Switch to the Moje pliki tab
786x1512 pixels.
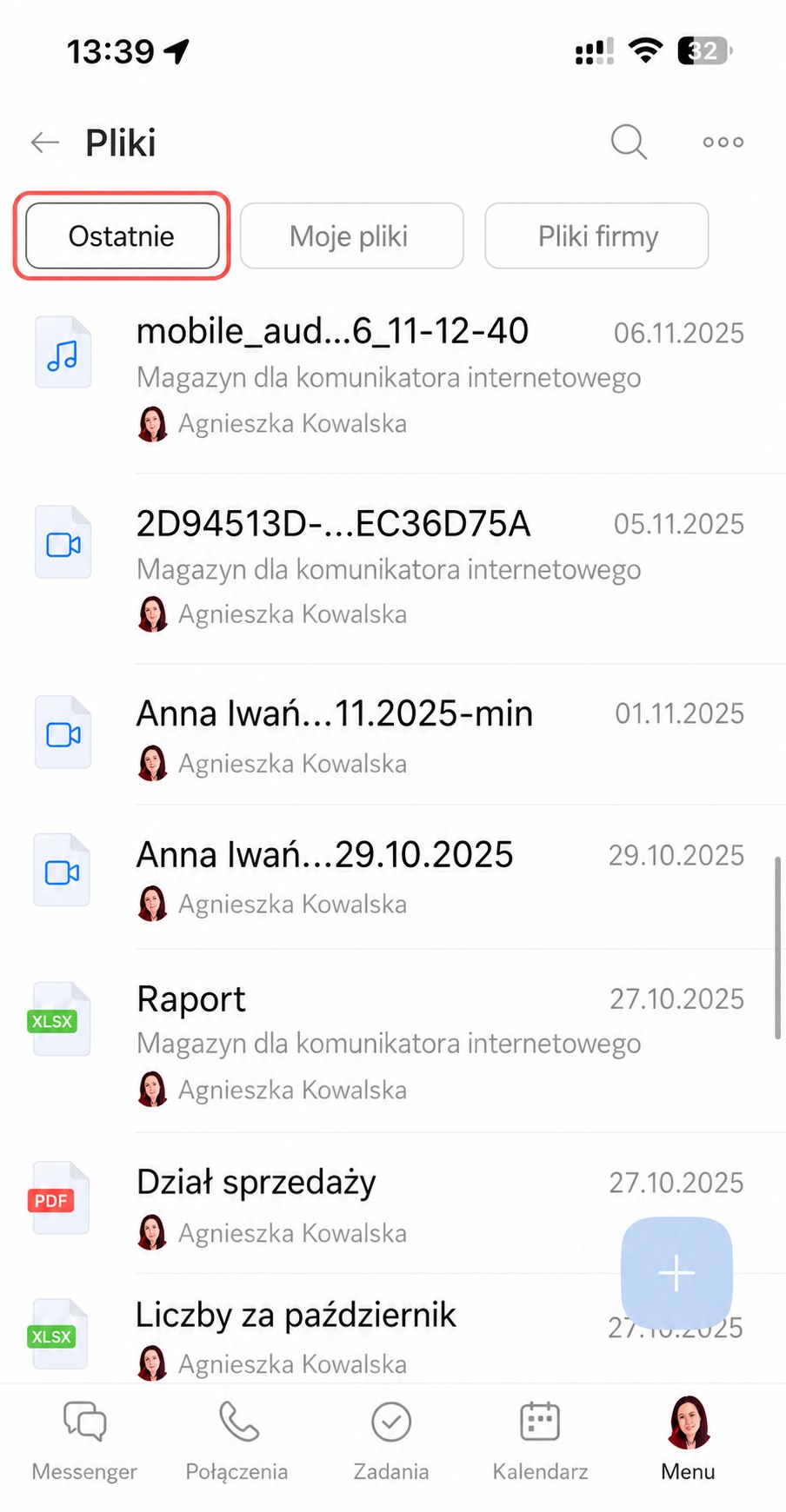point(351,235)
